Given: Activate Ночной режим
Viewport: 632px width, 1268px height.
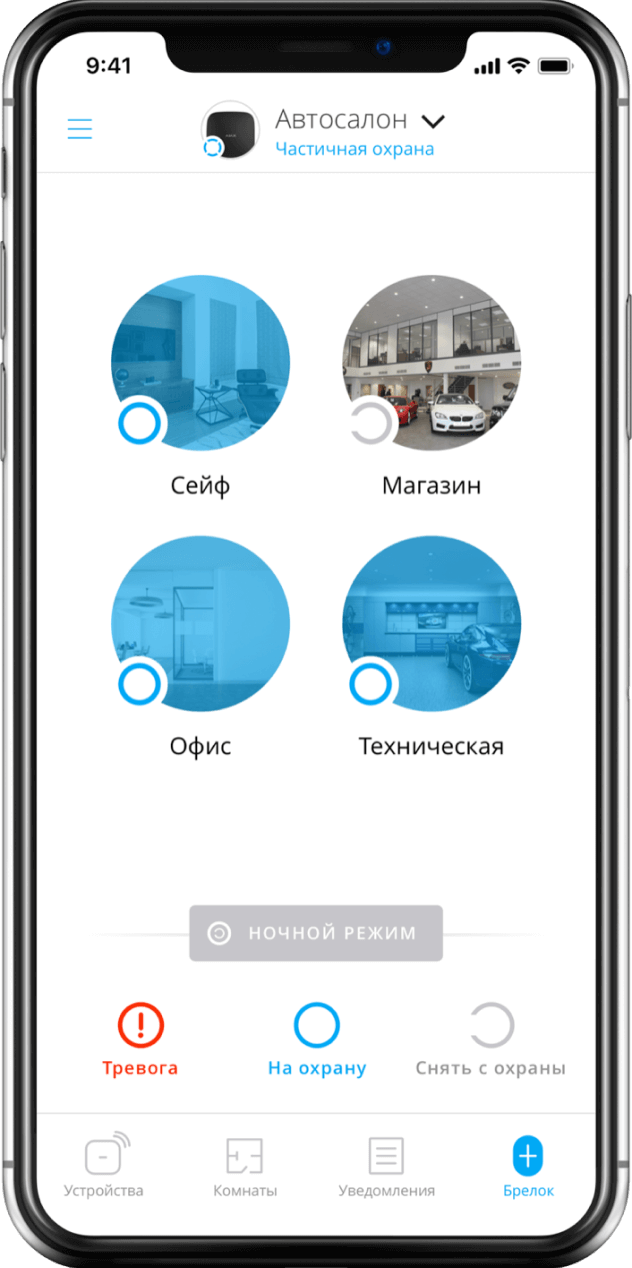Looking at the screenshot, I should pyautogui.click(x=316, y=933).
